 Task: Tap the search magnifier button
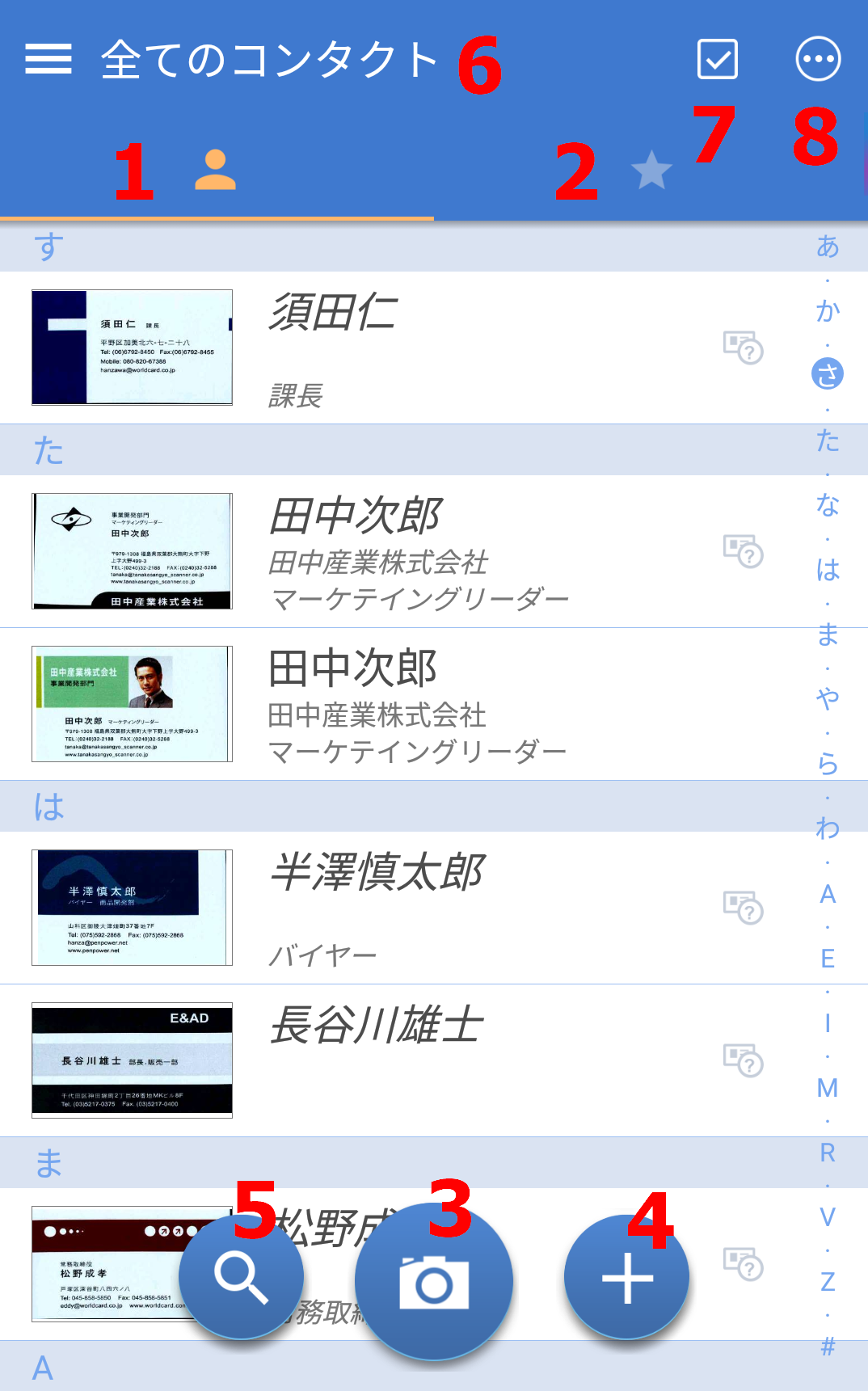(241, 1277)
